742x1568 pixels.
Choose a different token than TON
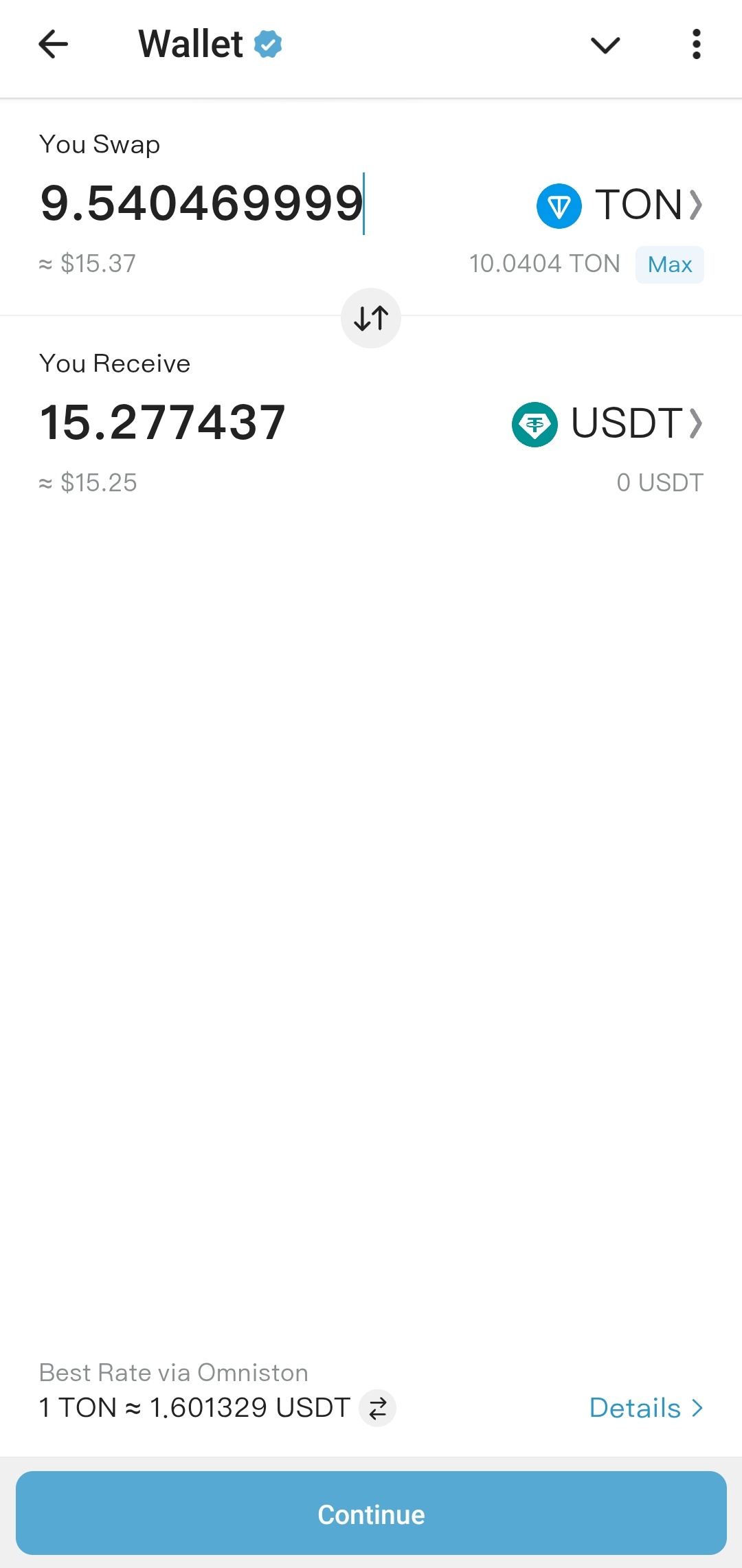point(620,205)
